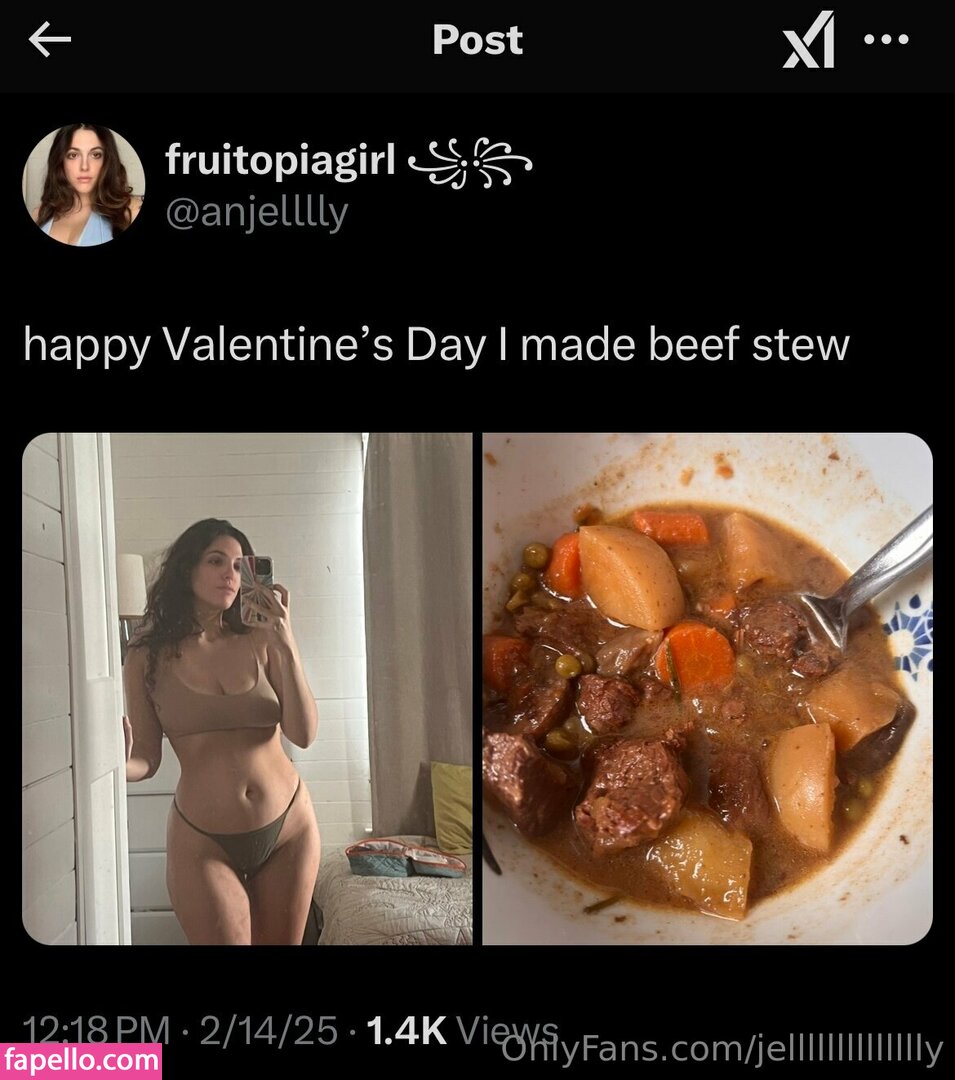Go back using the top-left arrow
Image resolution: width=955 pixels, height=1080 pixels.
tap(50, 40)
